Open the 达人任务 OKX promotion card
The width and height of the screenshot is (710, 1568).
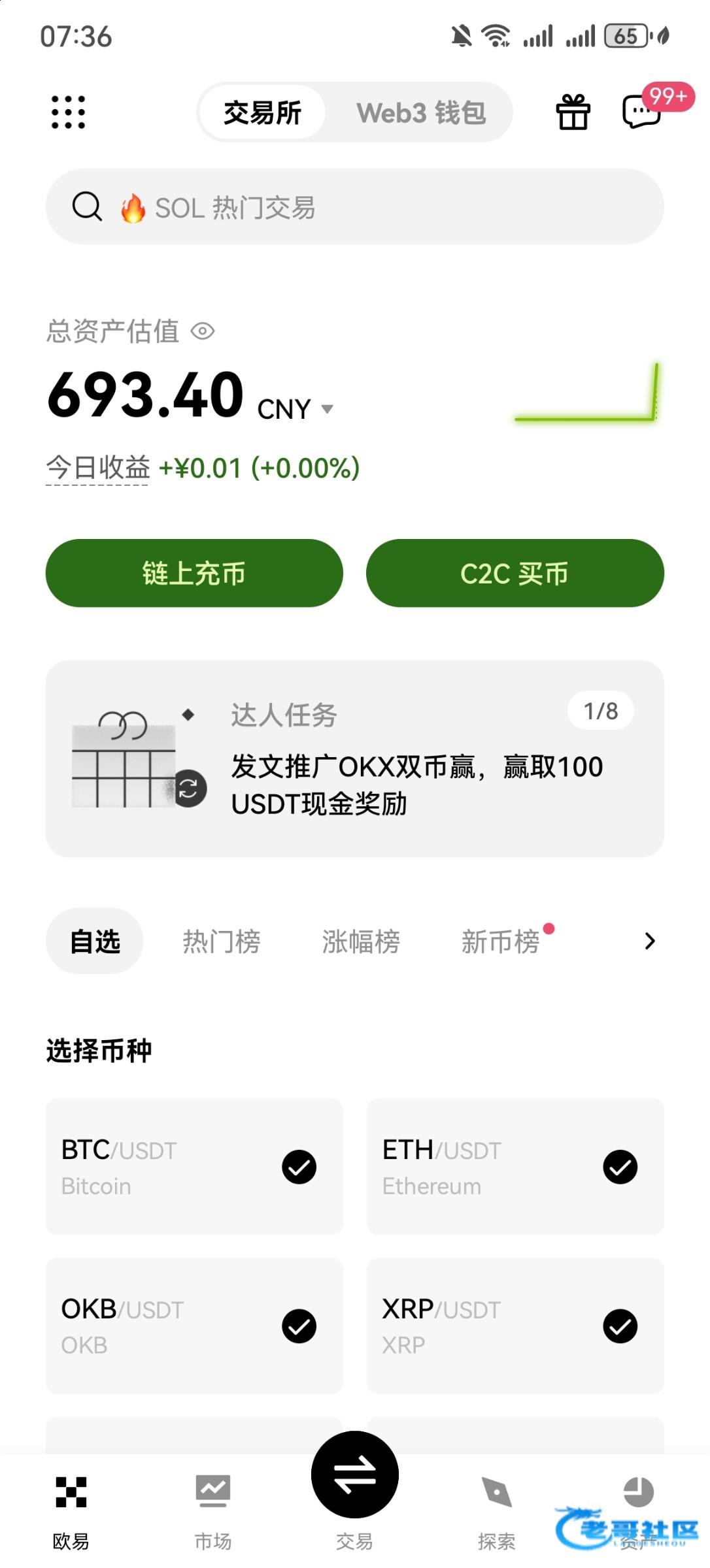click(354, 759)
